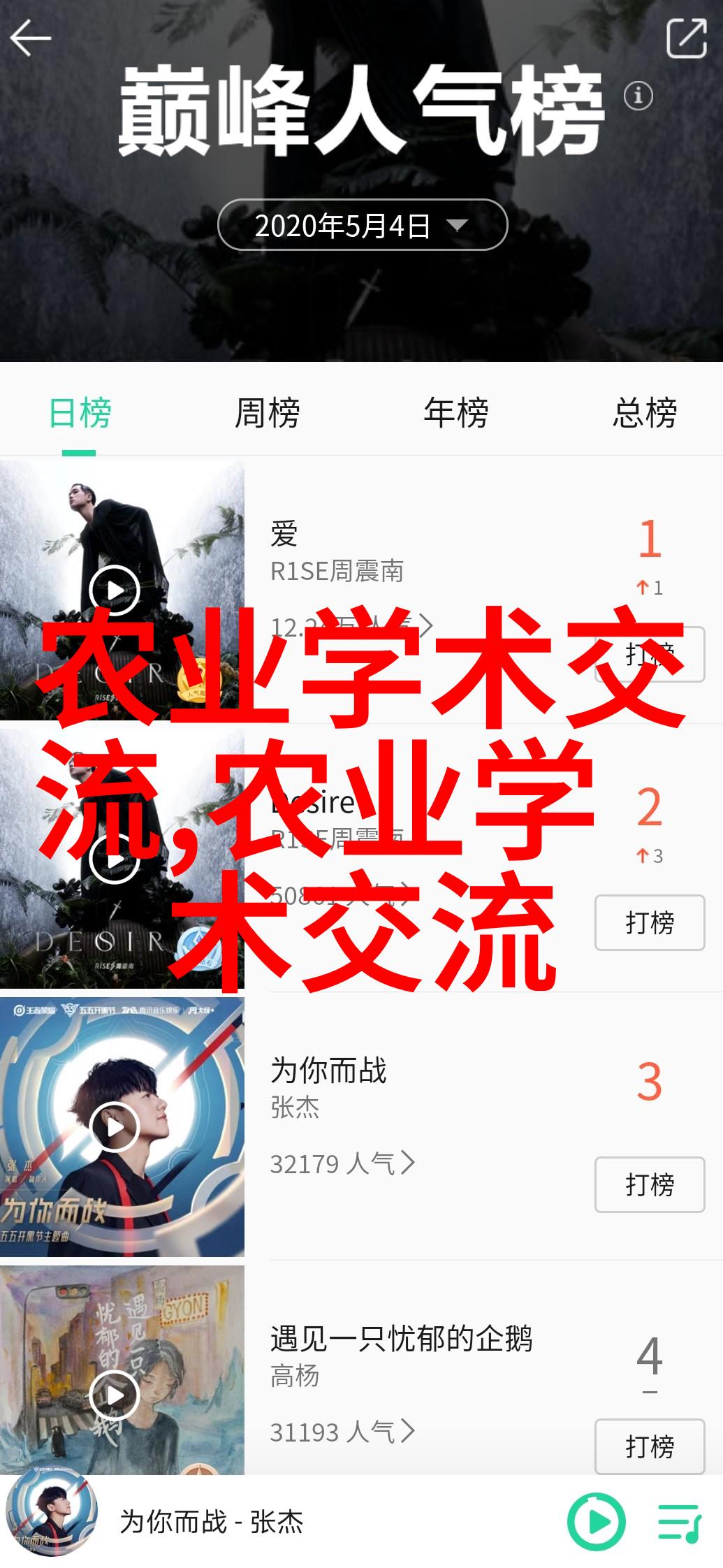
Task: Switch to the 周榜 tab
Action: pyautogui.click(x=268, y=412)
